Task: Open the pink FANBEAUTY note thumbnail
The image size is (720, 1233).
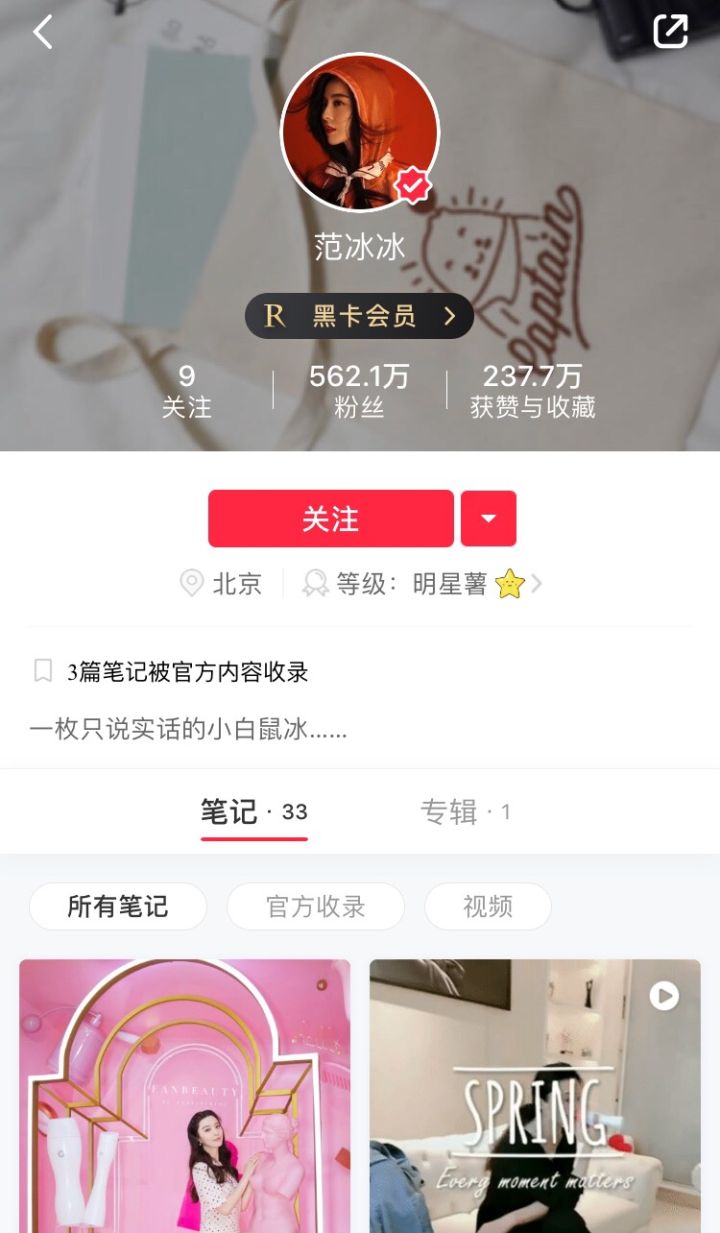Action: point(184,1095)
